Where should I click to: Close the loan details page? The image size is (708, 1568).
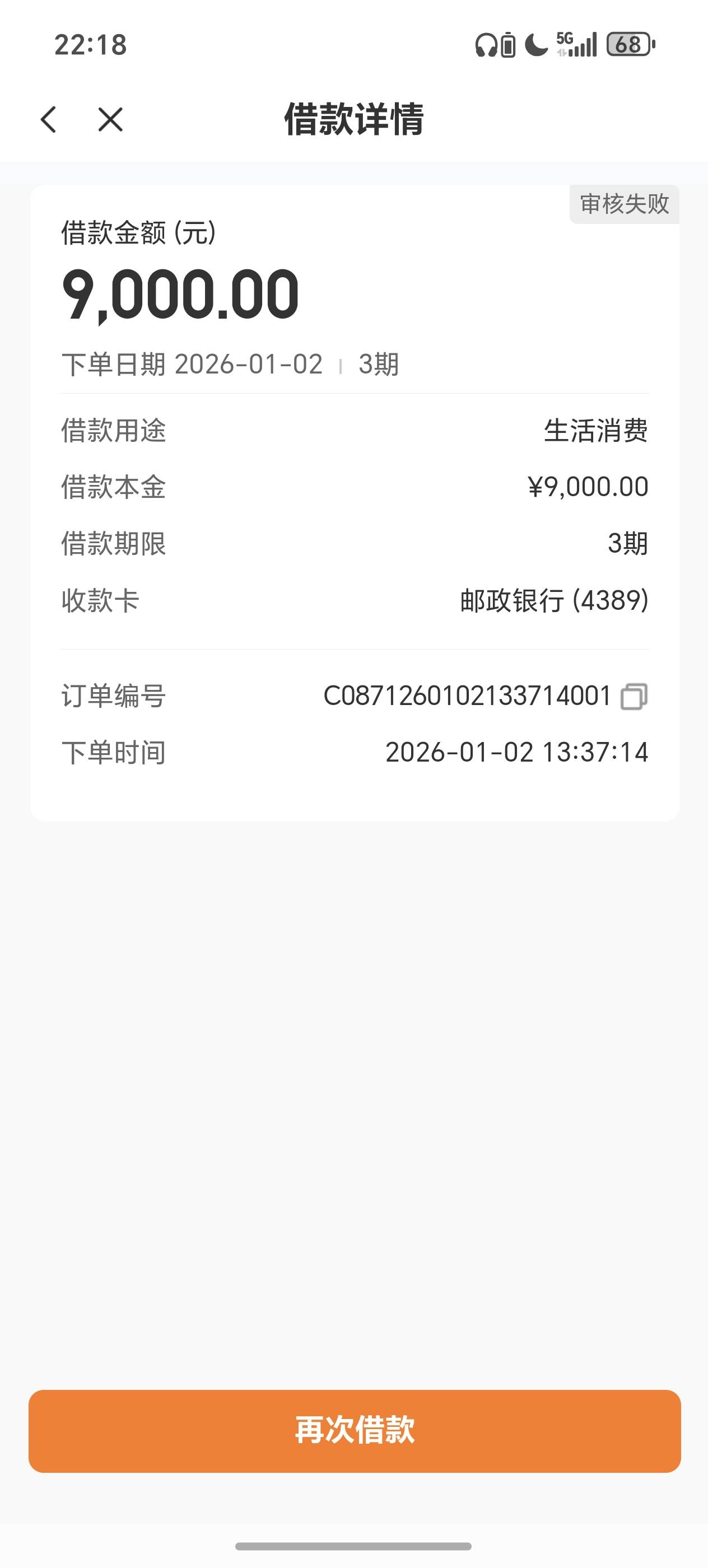[x=110, y=119]
